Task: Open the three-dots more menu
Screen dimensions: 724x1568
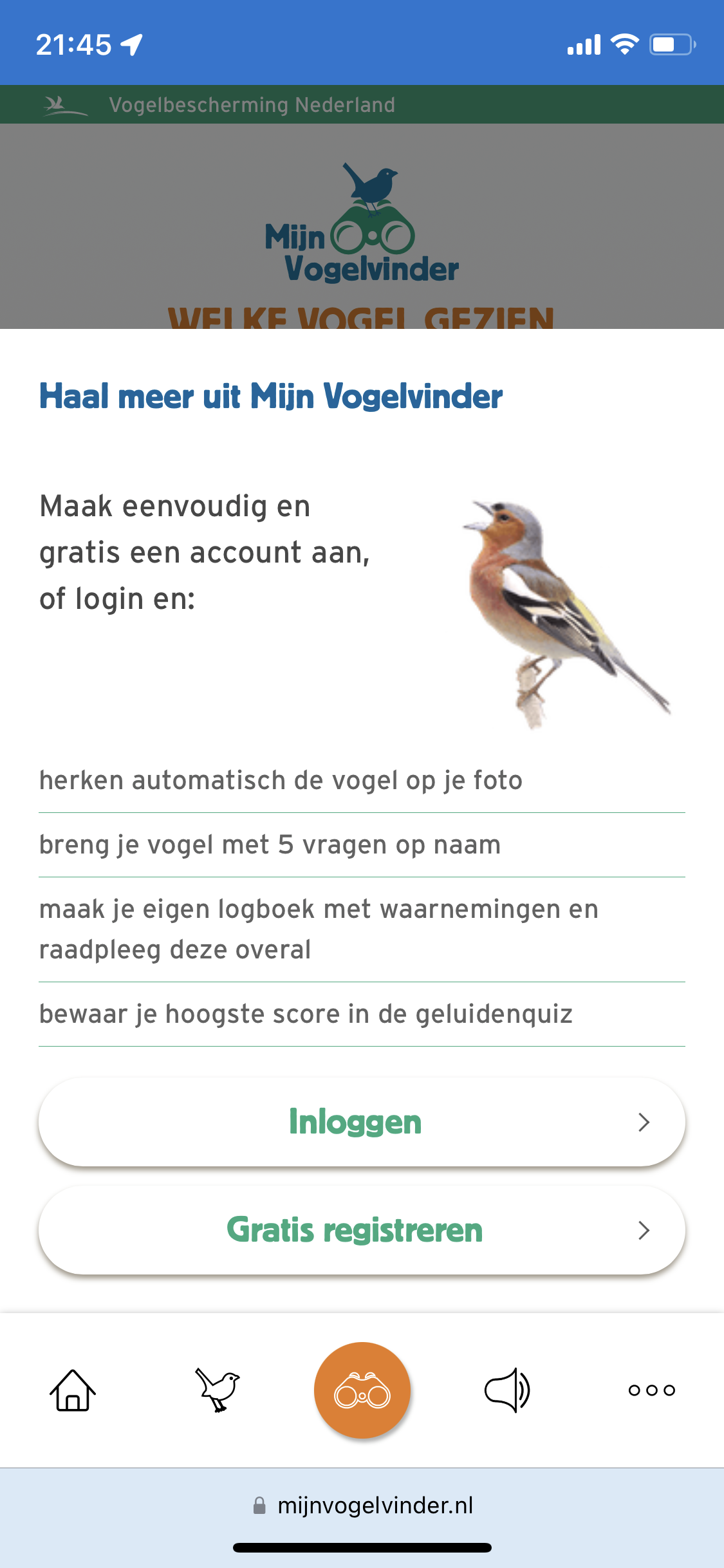Action: [652, 1390]
